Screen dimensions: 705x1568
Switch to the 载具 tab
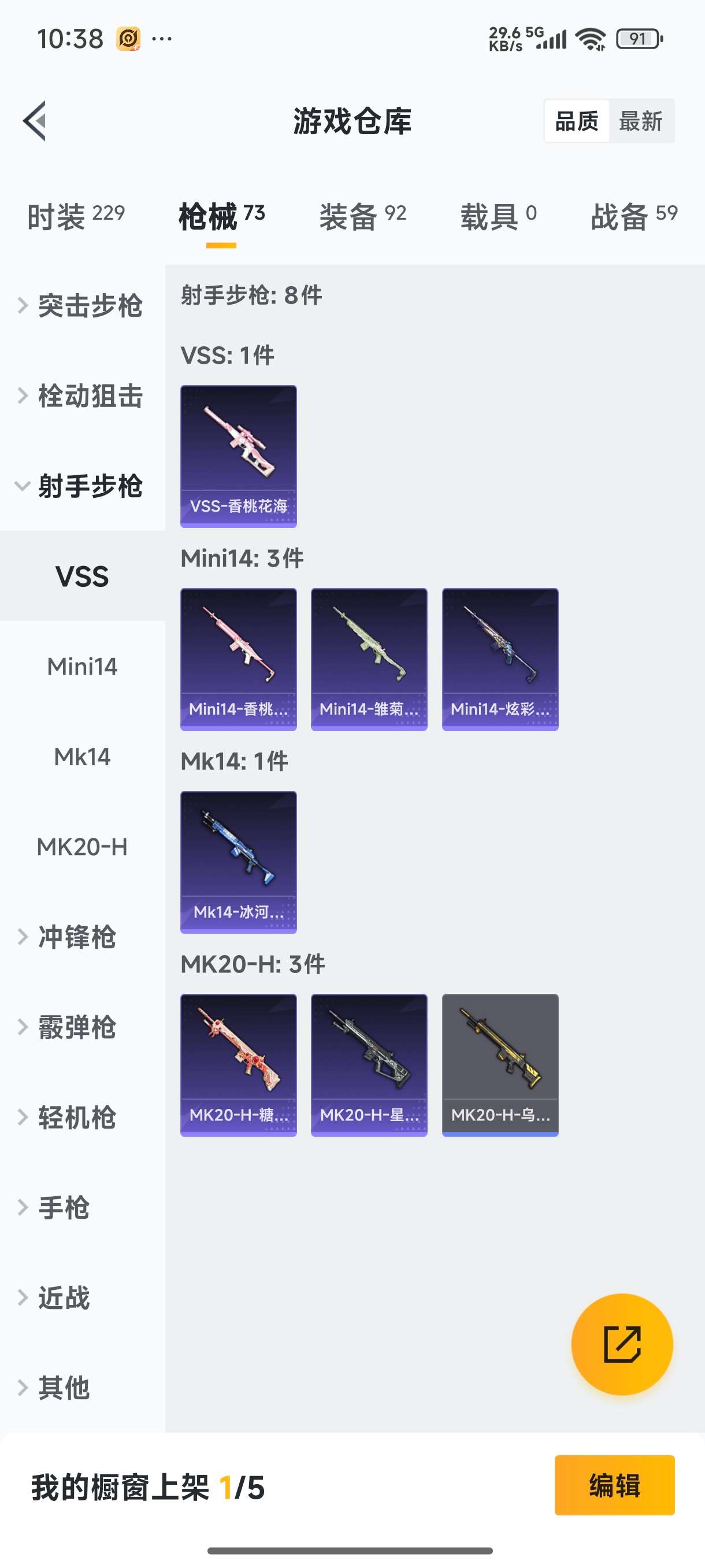(x=498, y=217)
